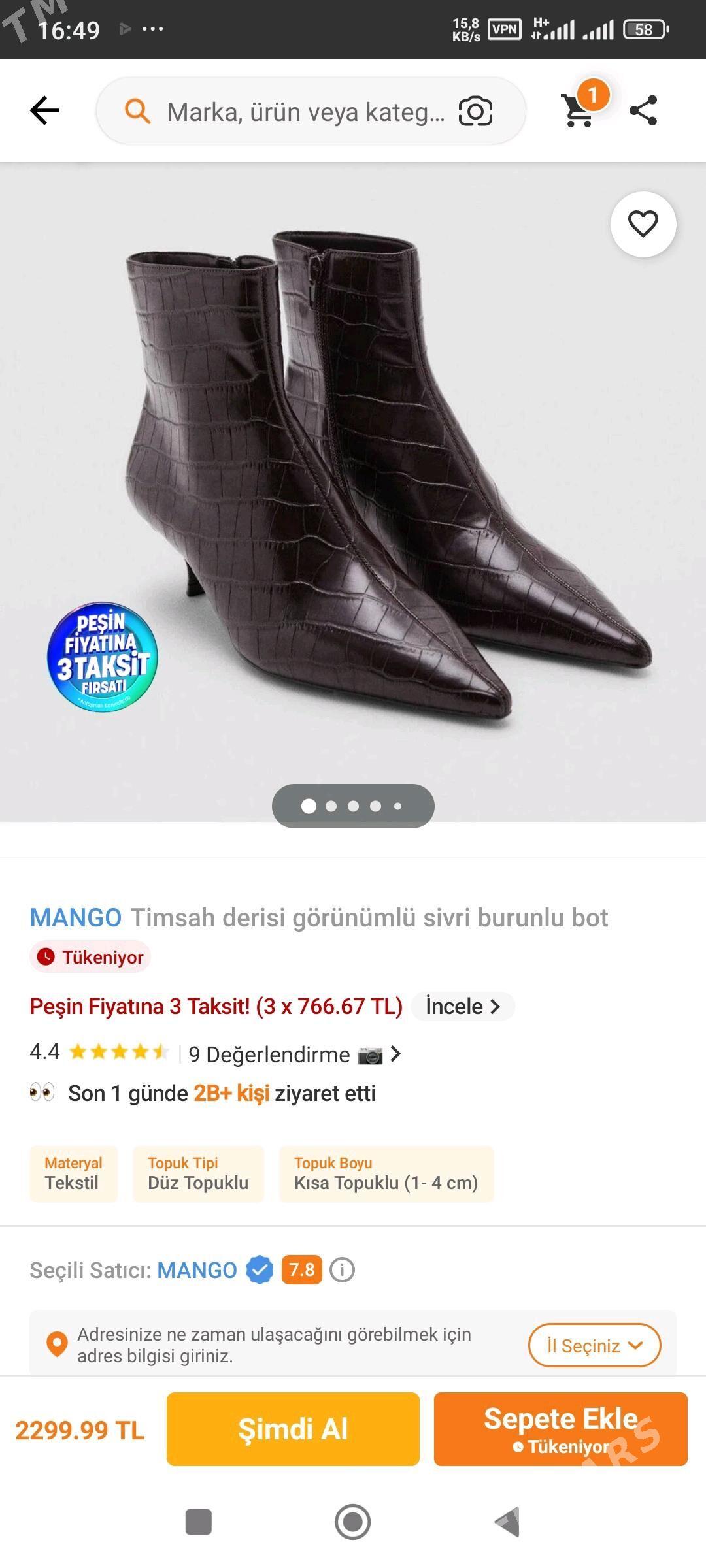Tap the info icon next to seller score
Image resolution: width=706 pixels, height=1568 pixels.
(x=342, y=1269)
